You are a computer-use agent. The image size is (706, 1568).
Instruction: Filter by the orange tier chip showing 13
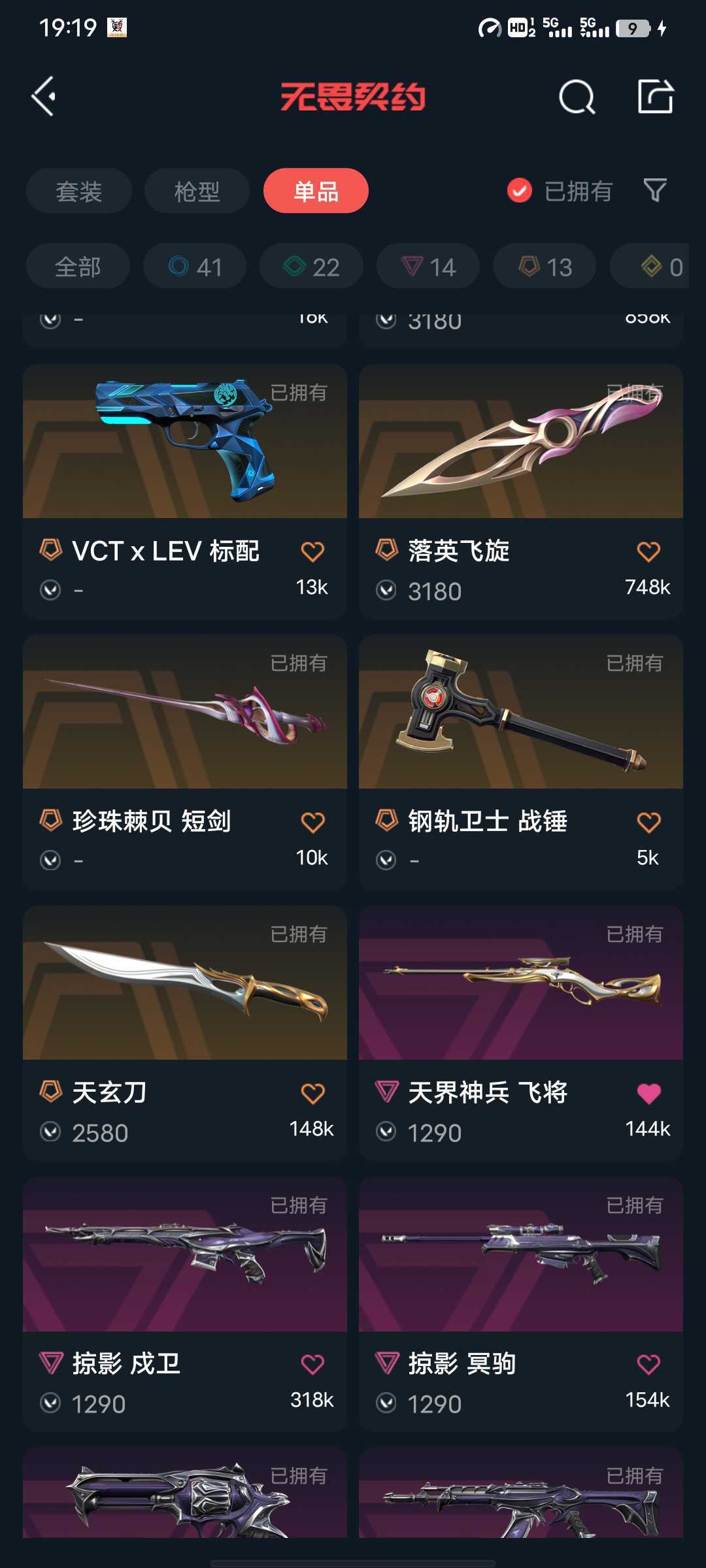(545, 267)
